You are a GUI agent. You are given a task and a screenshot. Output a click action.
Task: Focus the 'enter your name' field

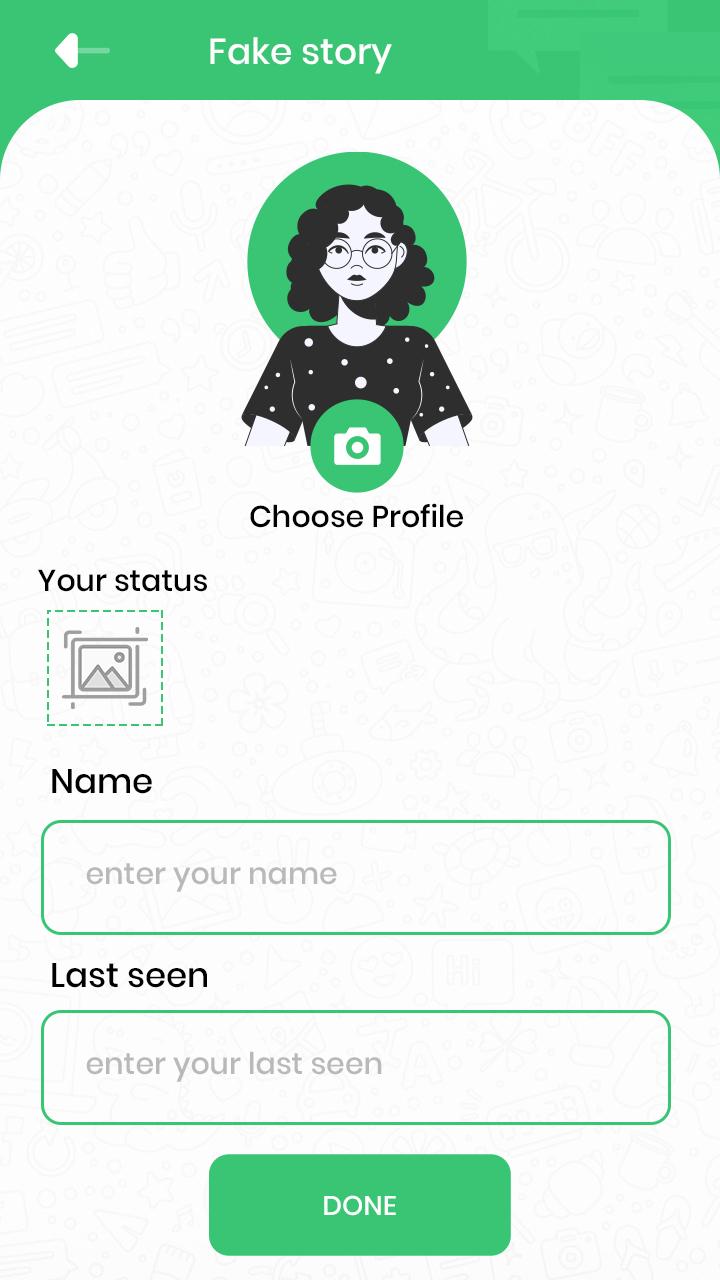pyautogui.click(x=355, y=877)
